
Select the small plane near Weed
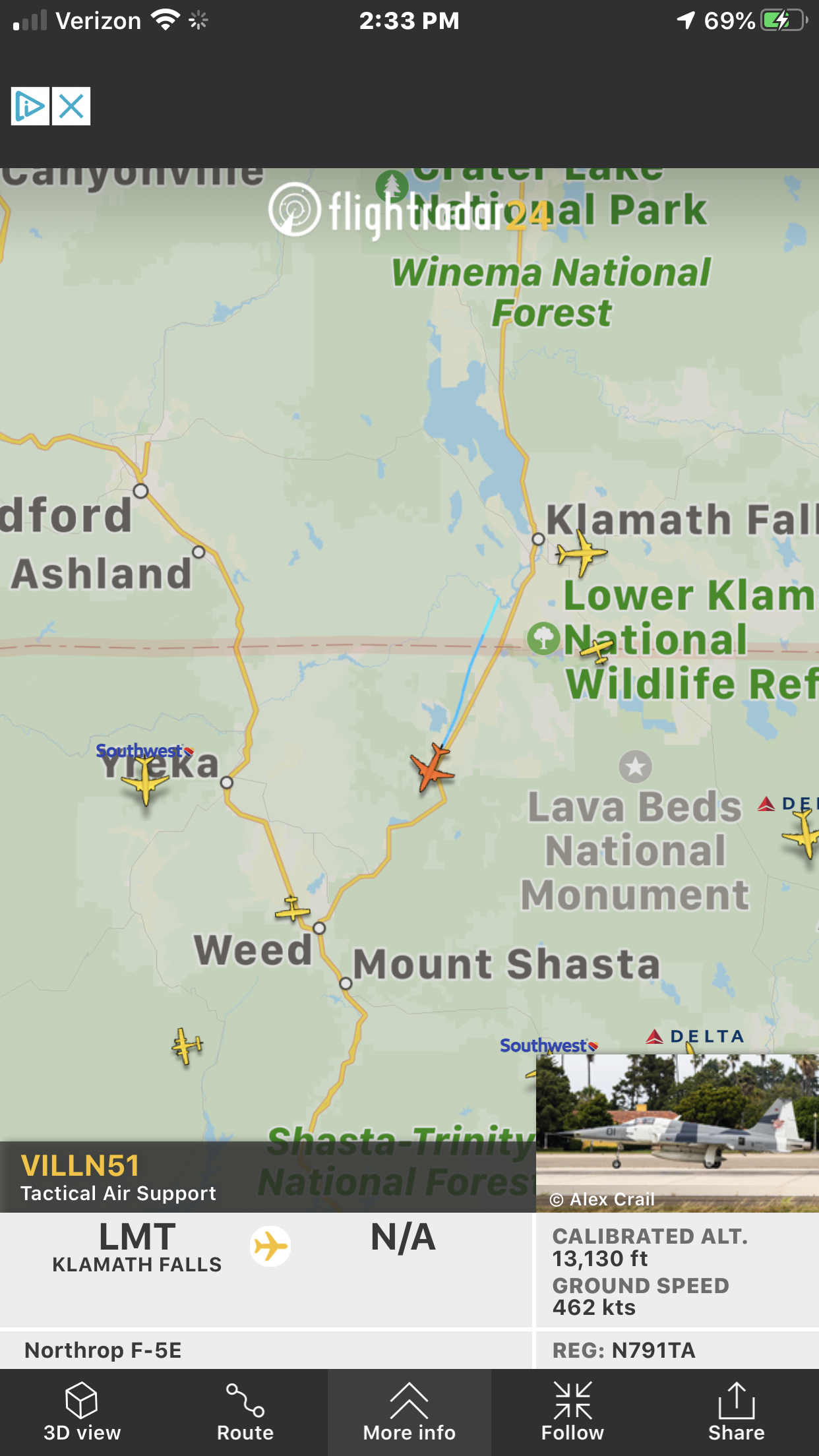pyautogui.click(x=293, y=909)
